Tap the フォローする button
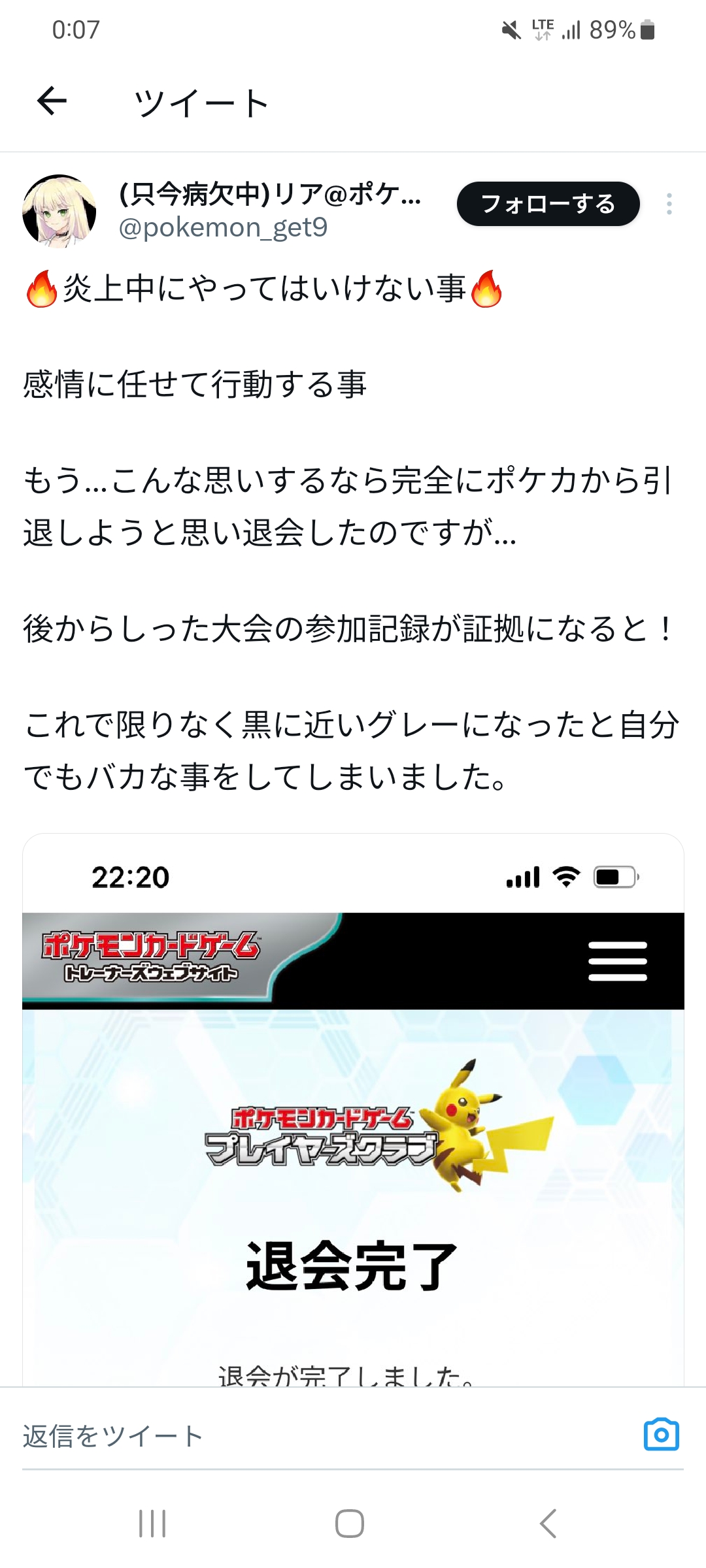 click(x=548, y=204)
